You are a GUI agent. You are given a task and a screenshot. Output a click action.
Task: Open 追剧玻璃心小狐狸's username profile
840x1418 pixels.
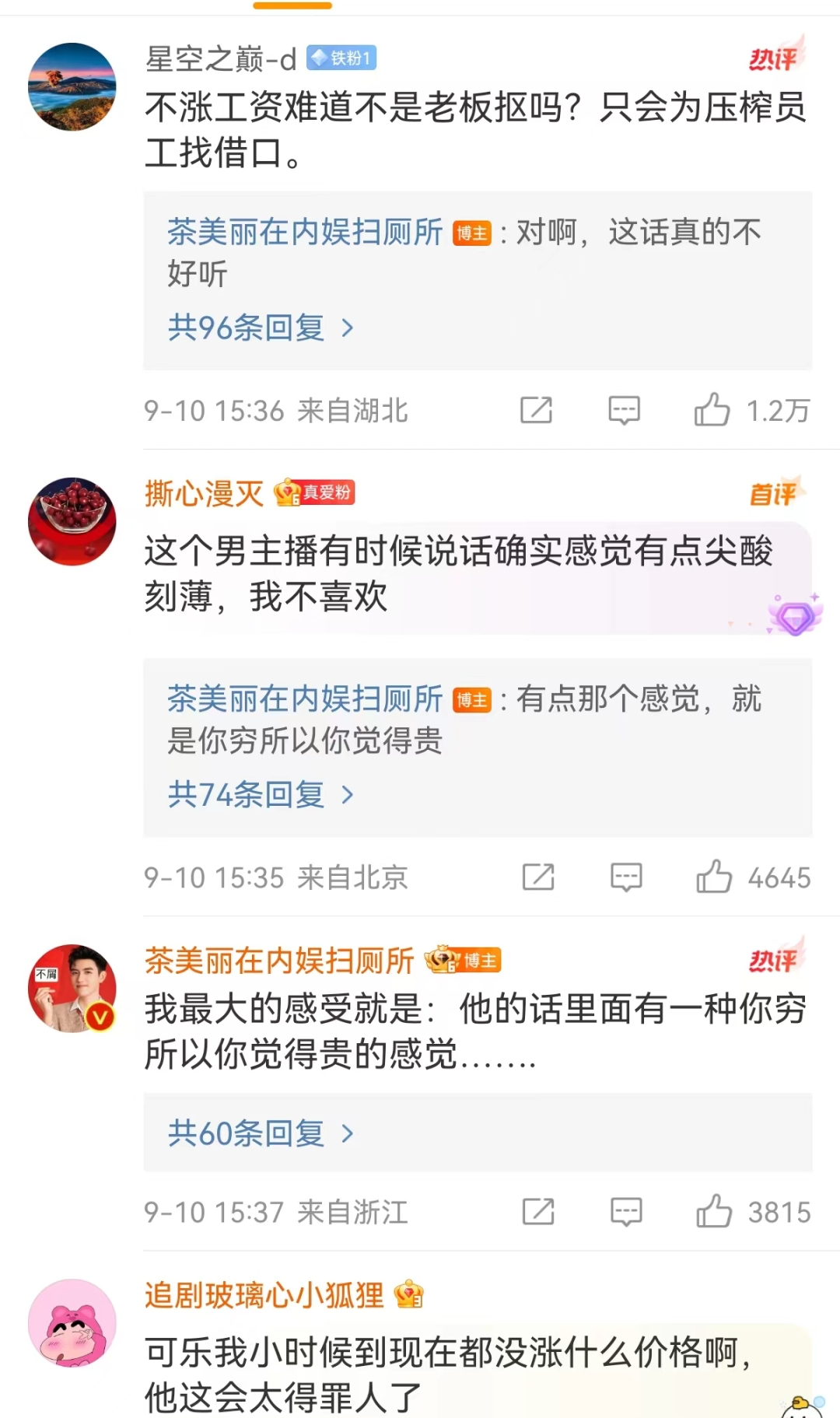tap(264, 1295)
